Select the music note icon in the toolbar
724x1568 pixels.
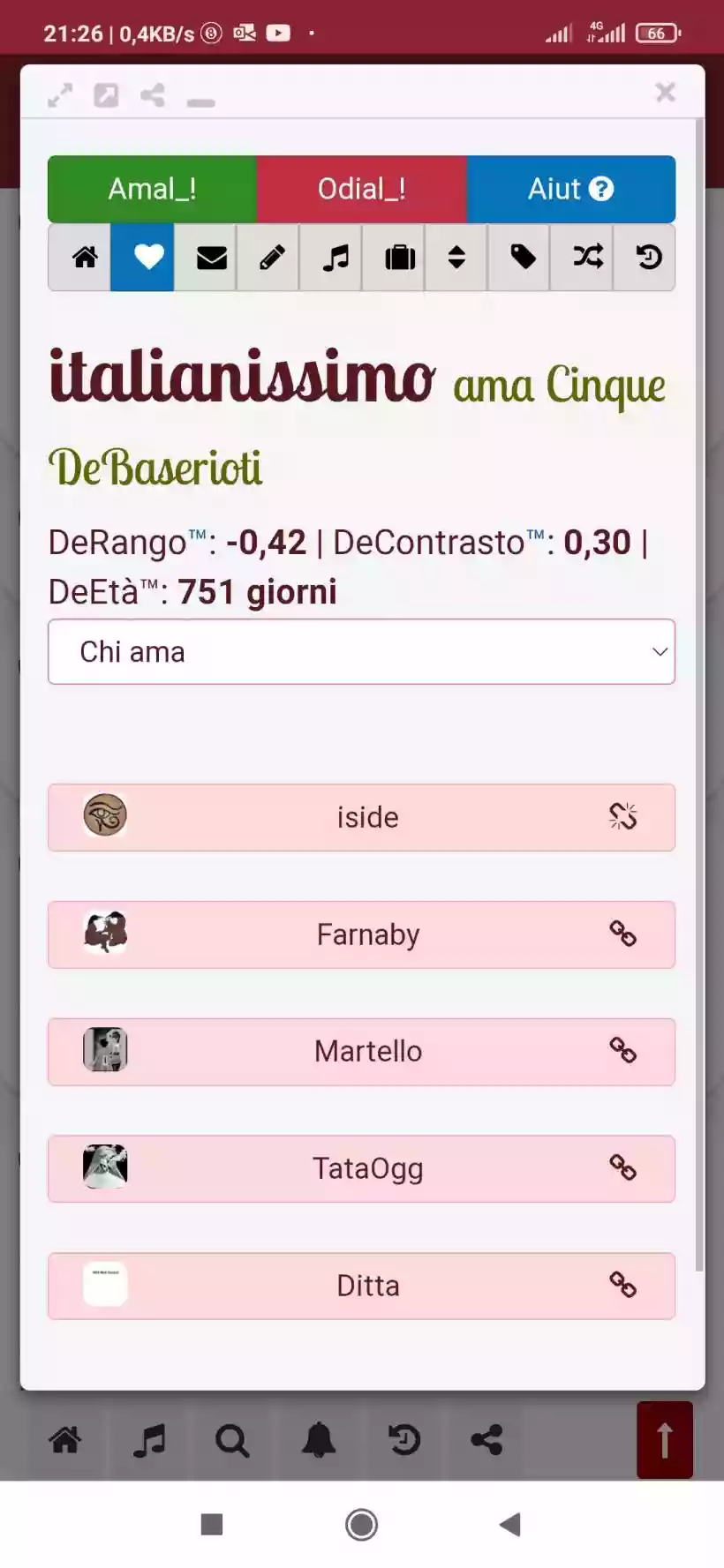coord(330,257)
